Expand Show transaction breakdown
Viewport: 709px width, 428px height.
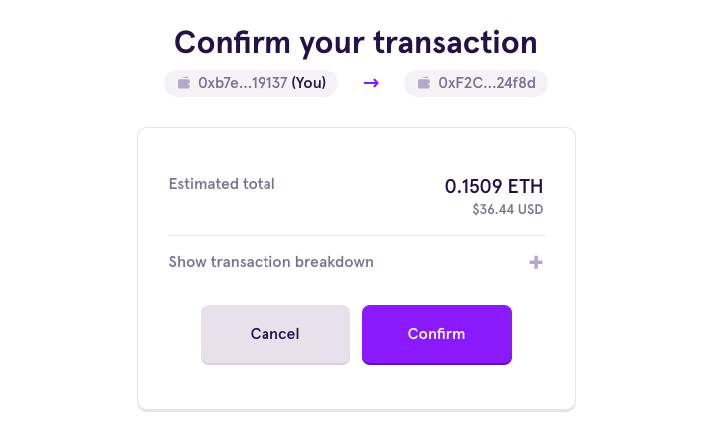(535, 262)
